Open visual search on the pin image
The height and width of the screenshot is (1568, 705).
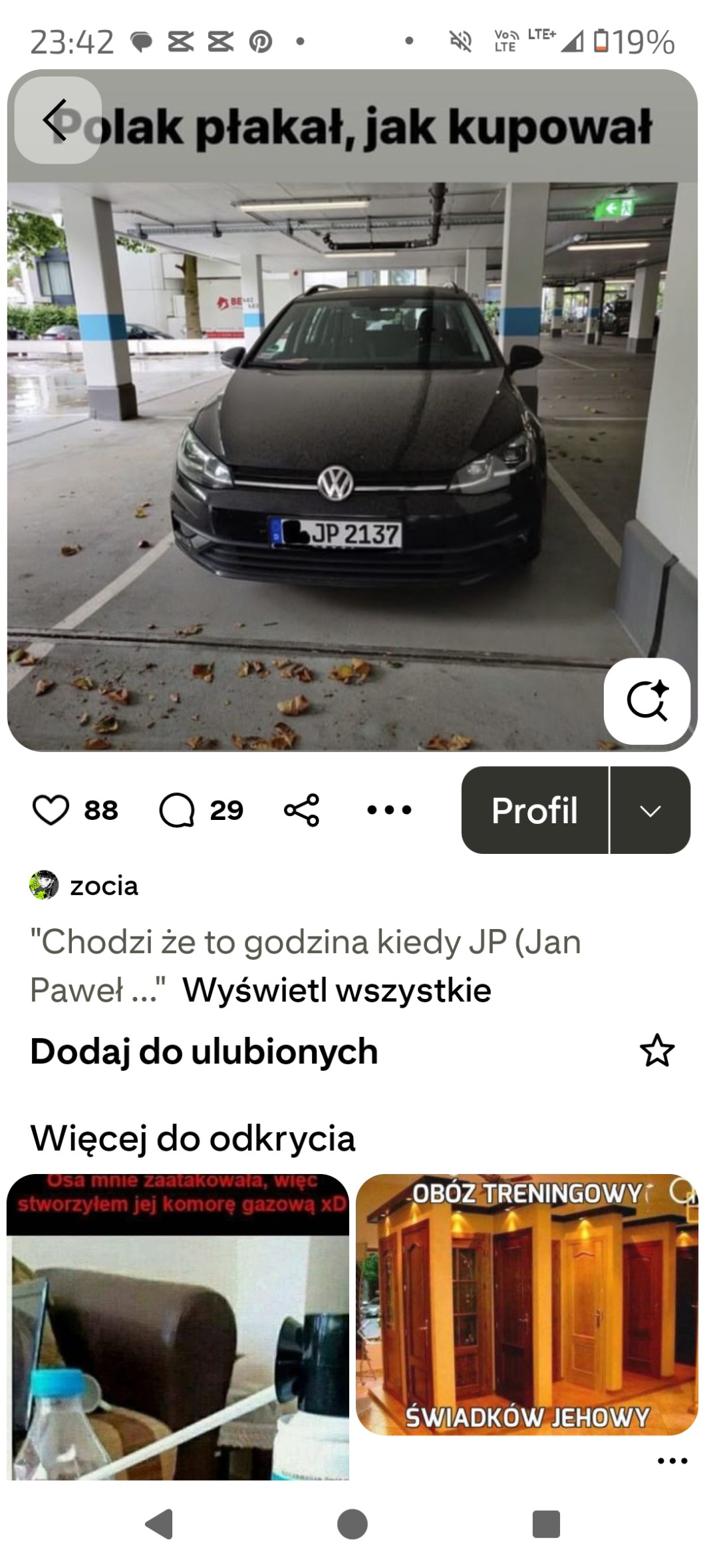646,701
